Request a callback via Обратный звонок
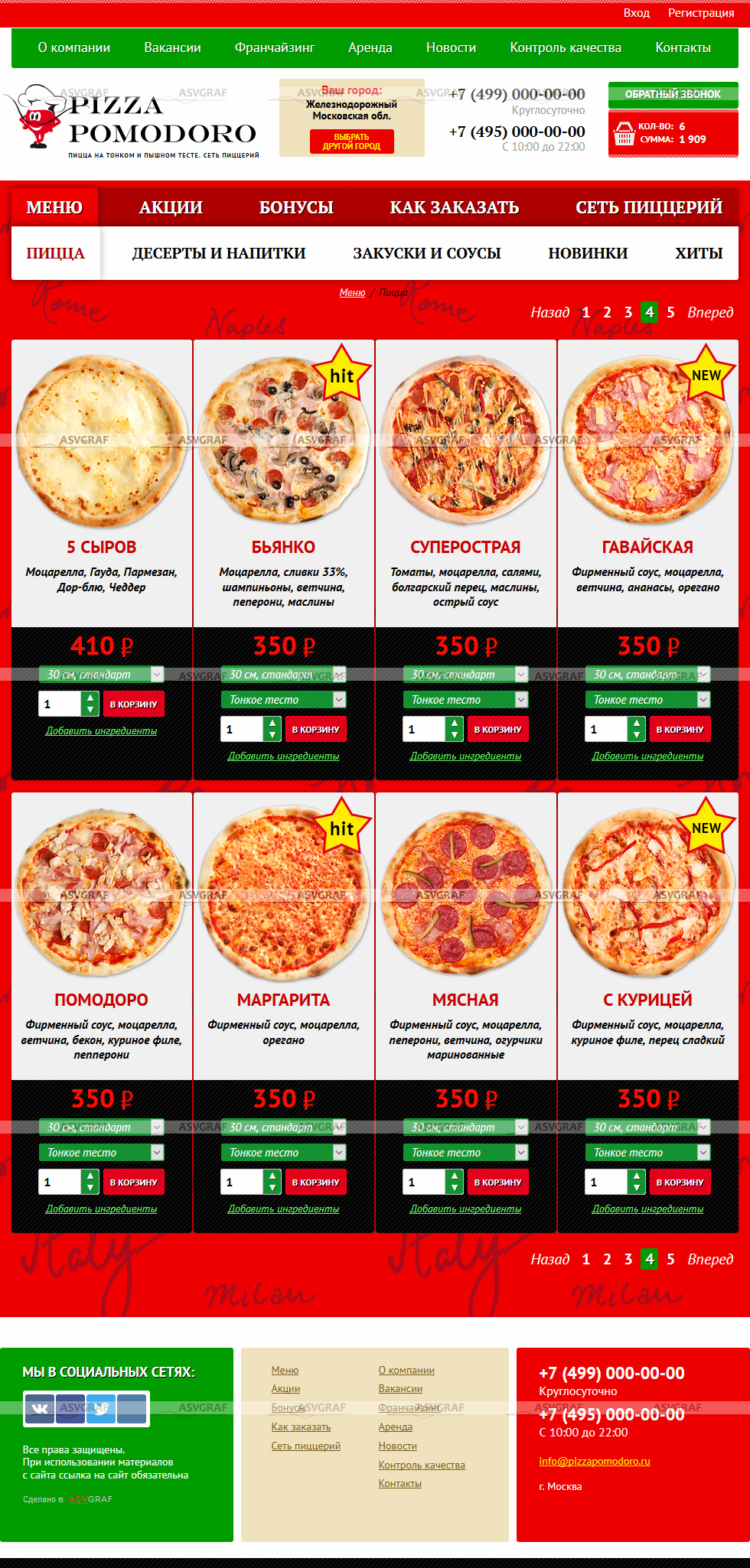The image size is (750, 1568). click(673, 94)
